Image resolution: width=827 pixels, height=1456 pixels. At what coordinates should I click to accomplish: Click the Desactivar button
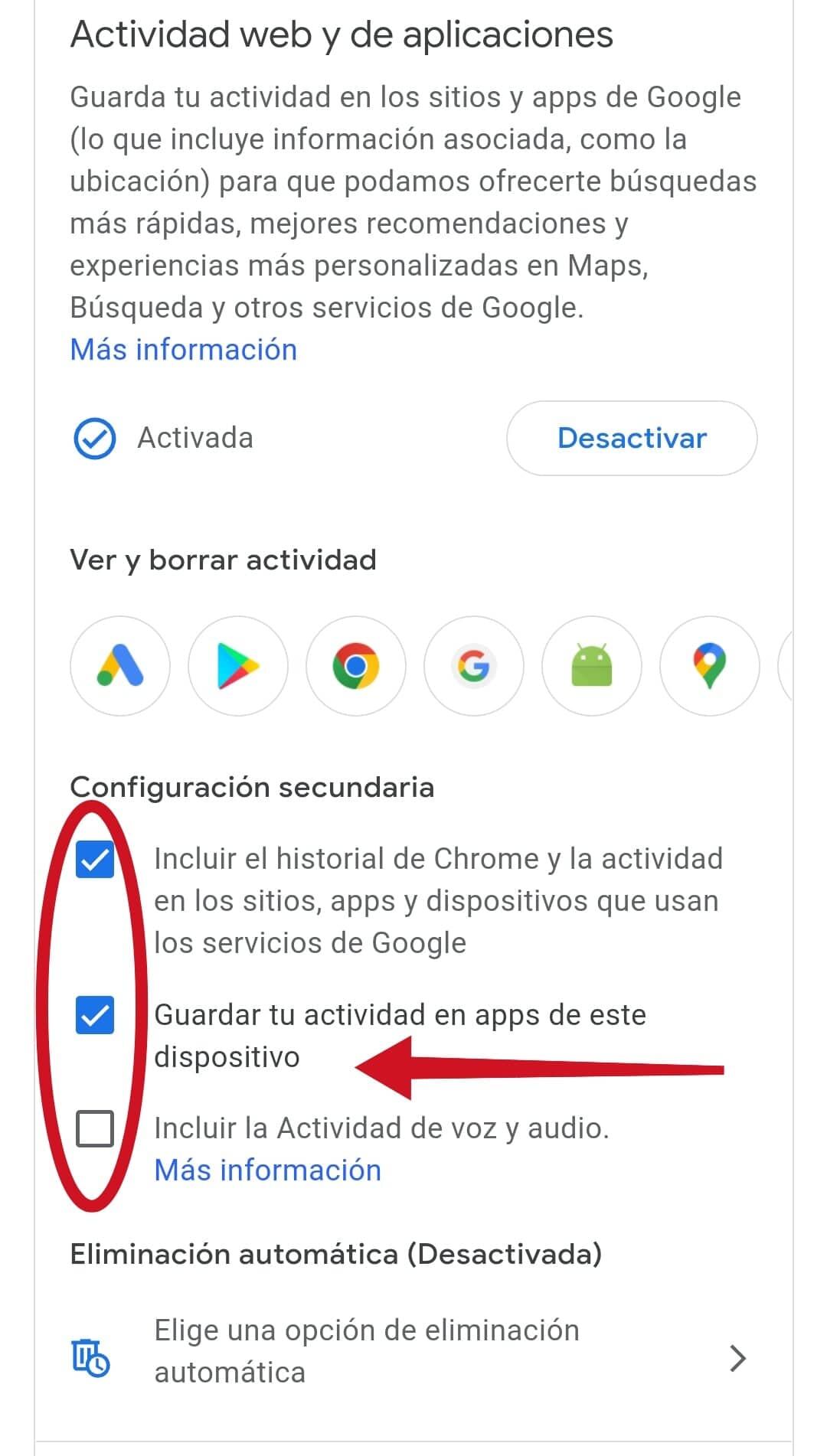tap(631, 438)
